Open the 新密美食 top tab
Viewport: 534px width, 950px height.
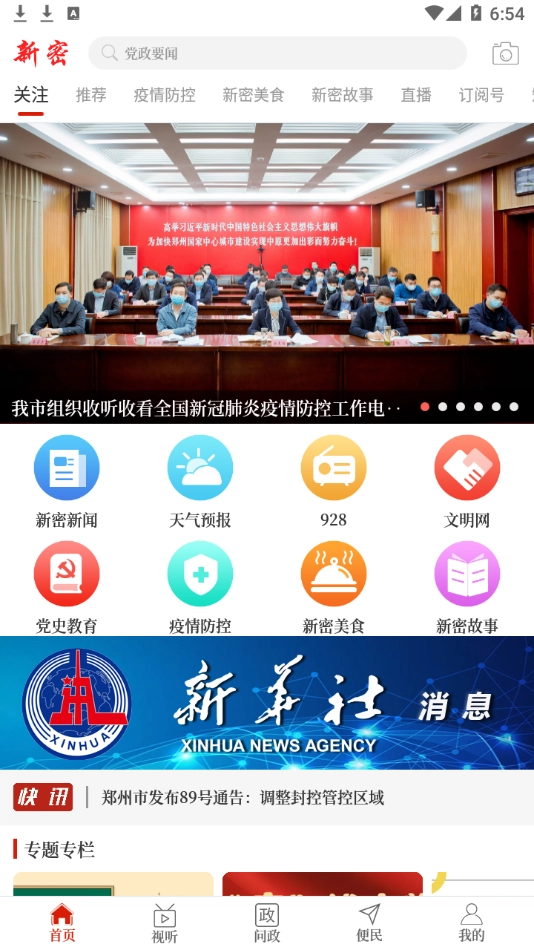click(253, 95)
